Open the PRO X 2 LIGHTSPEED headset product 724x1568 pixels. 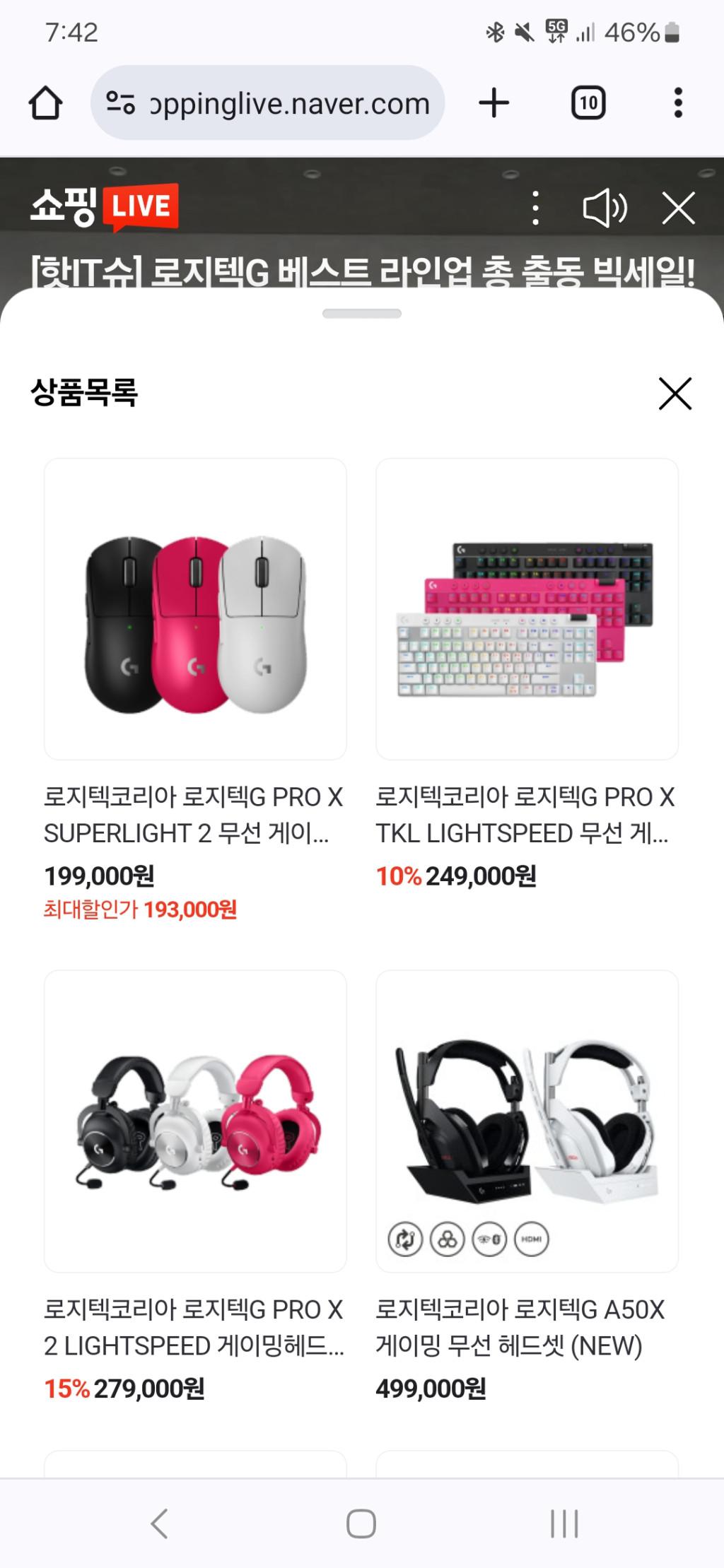click(195, 1121)
